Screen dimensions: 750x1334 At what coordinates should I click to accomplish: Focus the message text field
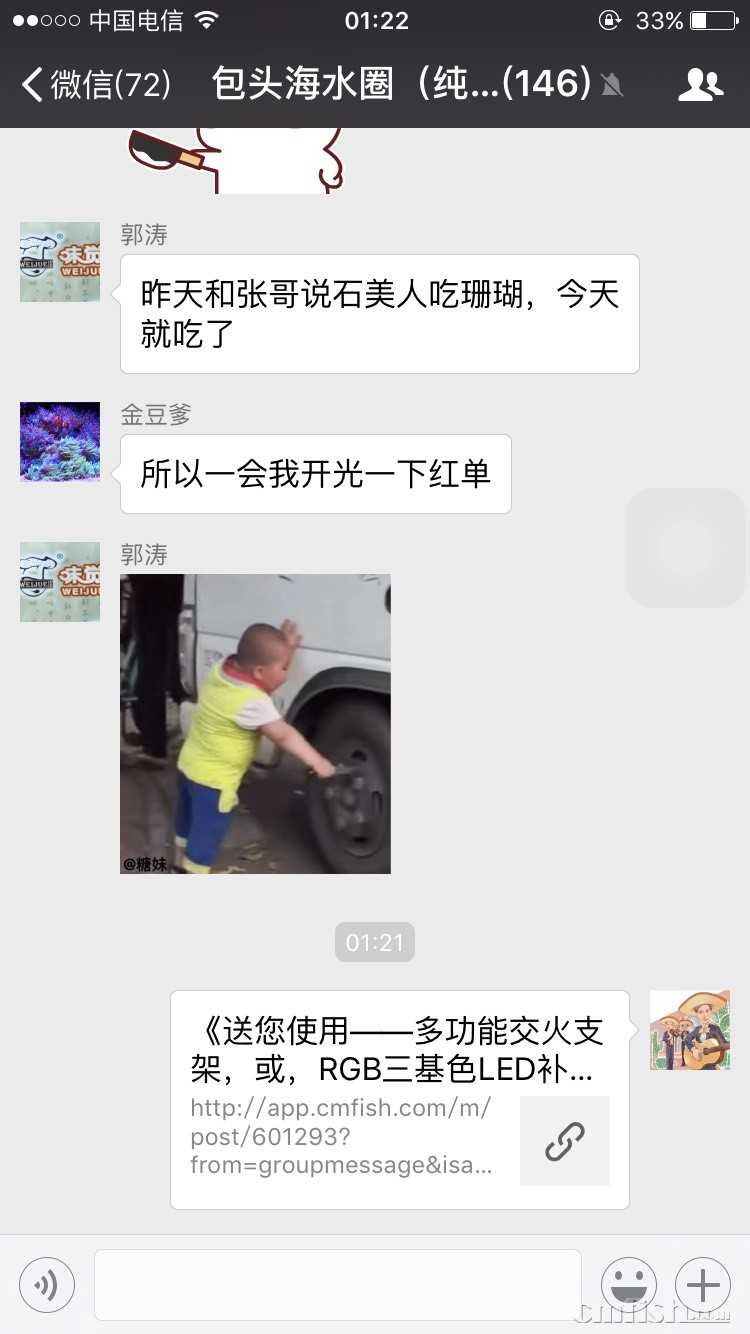pos(337,1285)
